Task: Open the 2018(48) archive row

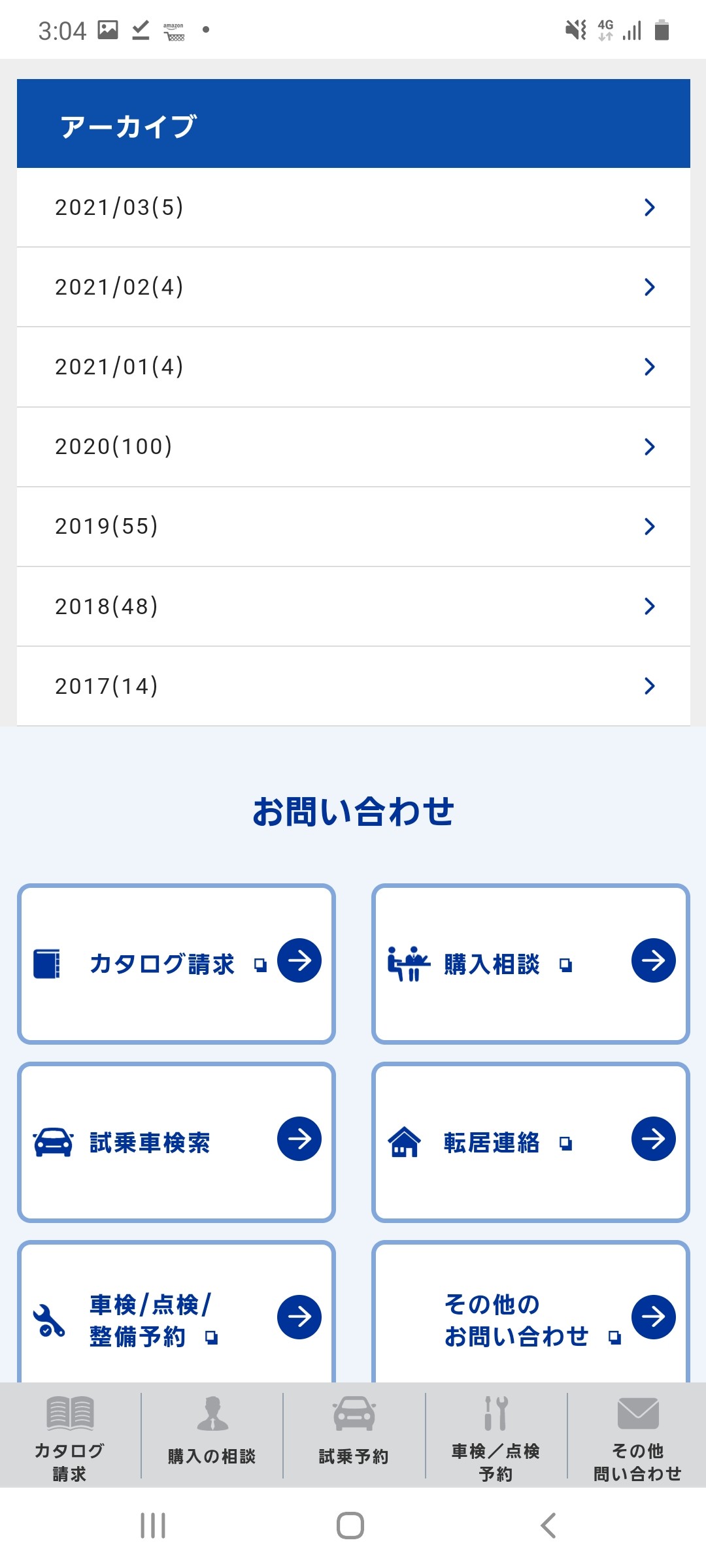Action: pos(353,606)
